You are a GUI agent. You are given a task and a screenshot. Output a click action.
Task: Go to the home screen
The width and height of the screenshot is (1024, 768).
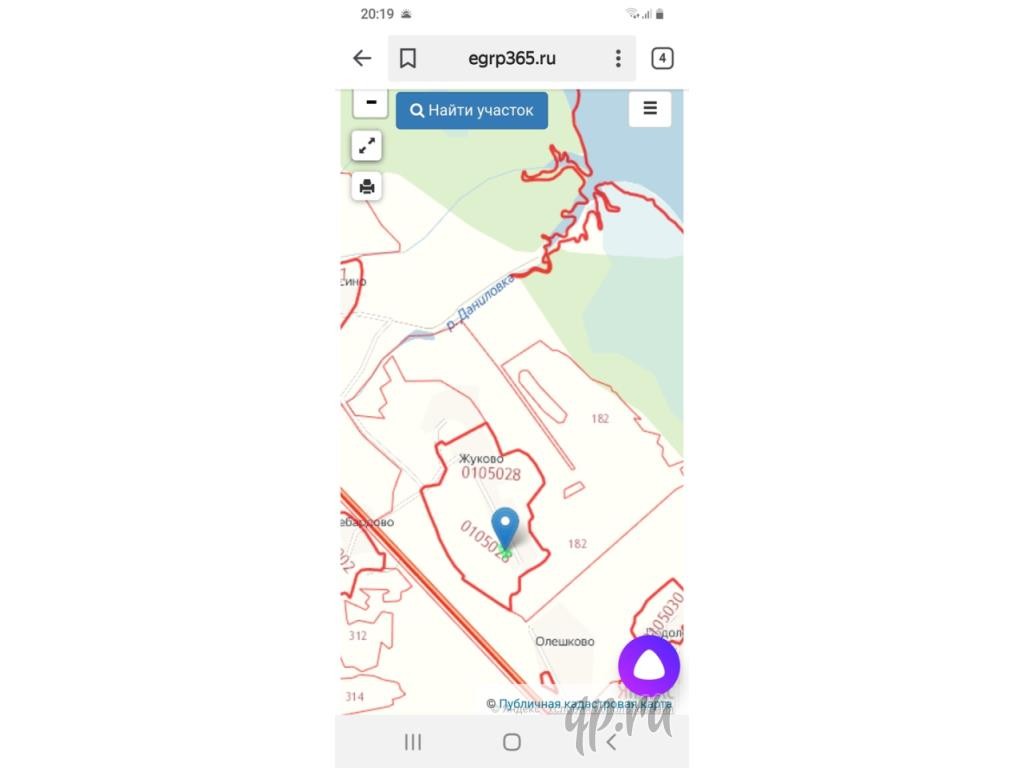pos(512,742)
